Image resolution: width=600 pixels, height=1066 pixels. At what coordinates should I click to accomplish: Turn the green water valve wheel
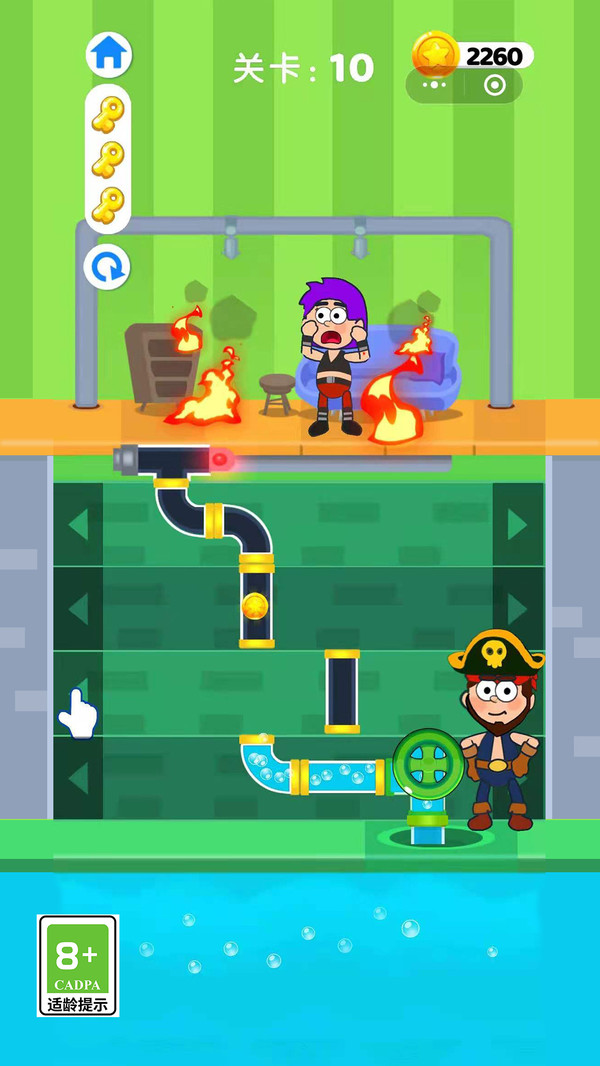pos(427,764)
